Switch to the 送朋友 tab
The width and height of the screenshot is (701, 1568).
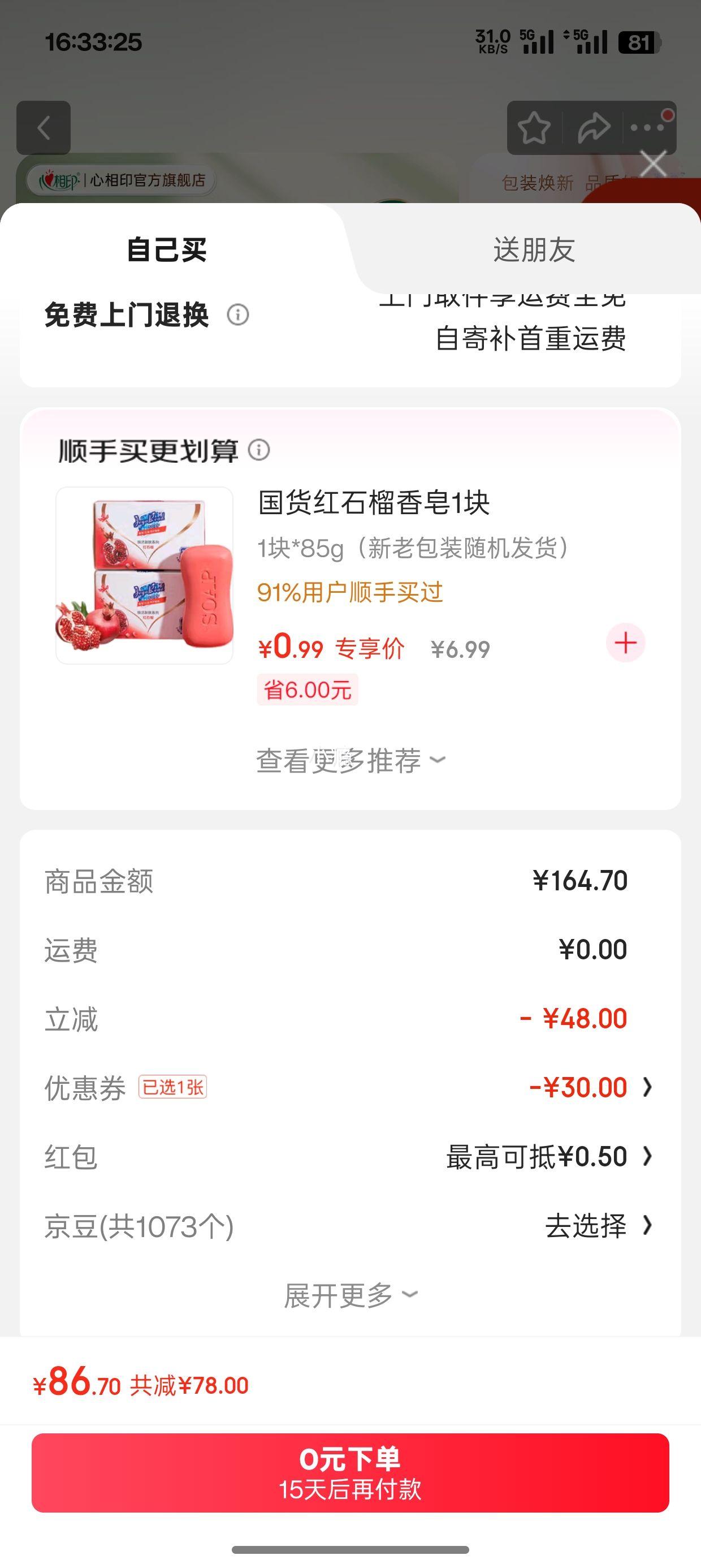(x=534, y=249)
